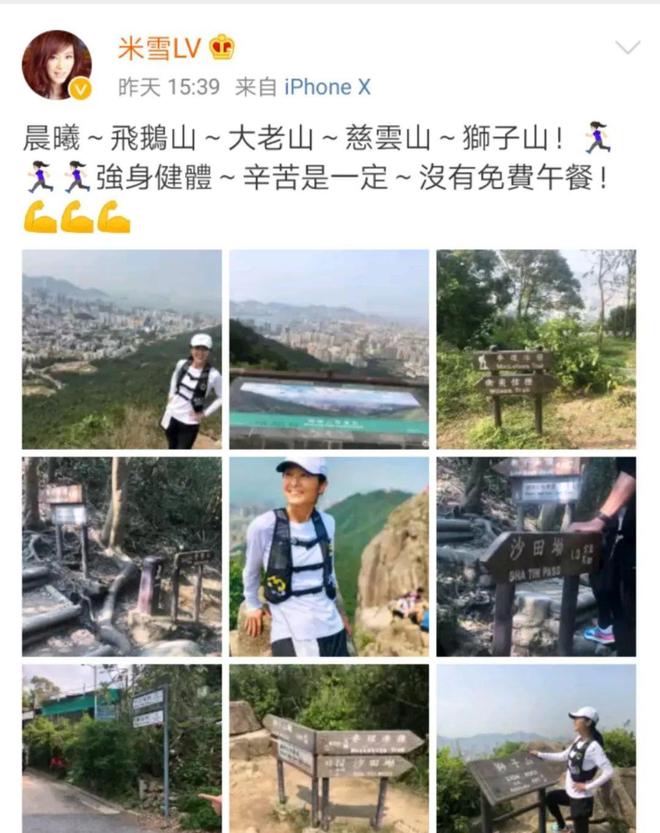This screenshot has height=833, width=660.
Task: Open photo of the triple wooden arrow signs
Action: (x=329, y=748)
